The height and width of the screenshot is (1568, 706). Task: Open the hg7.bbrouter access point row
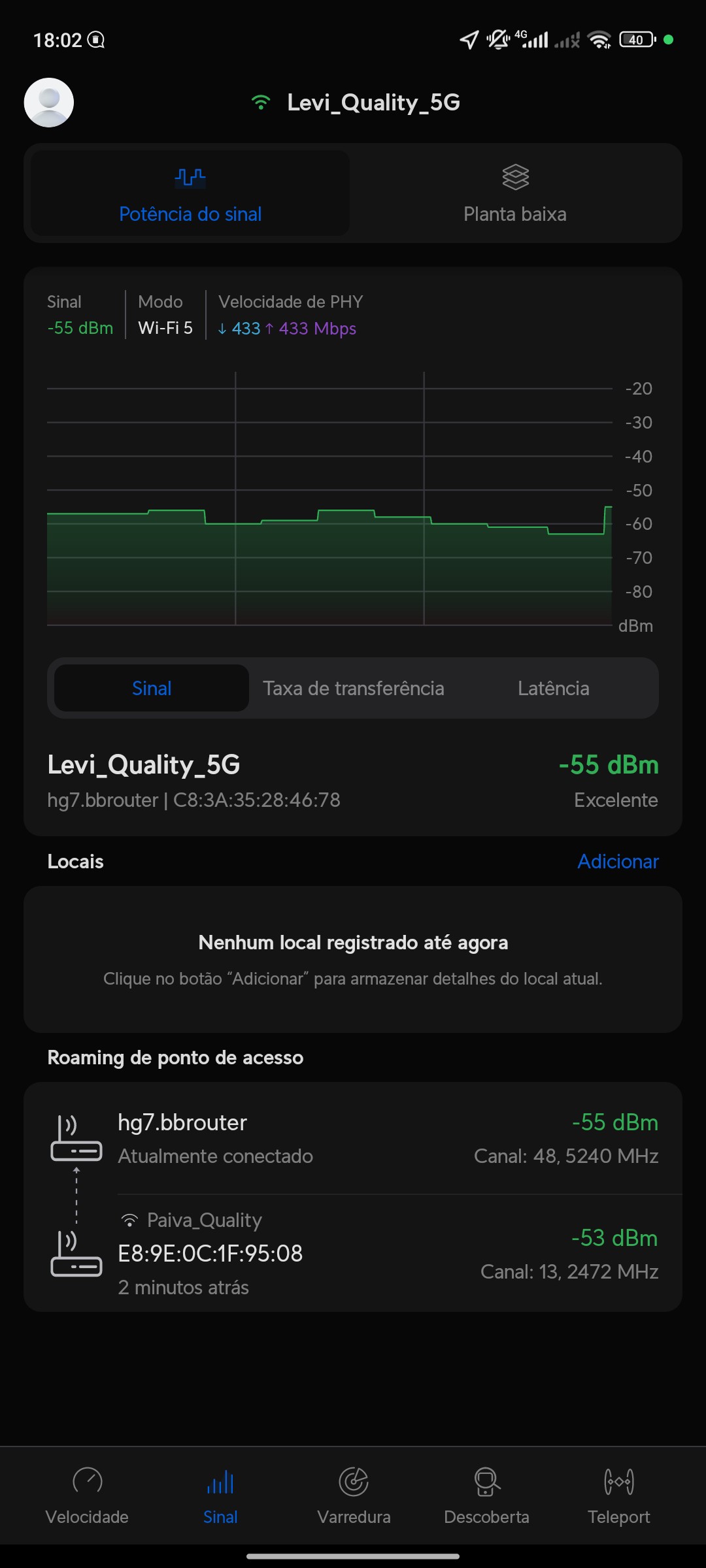click(x=353, y=1138)
